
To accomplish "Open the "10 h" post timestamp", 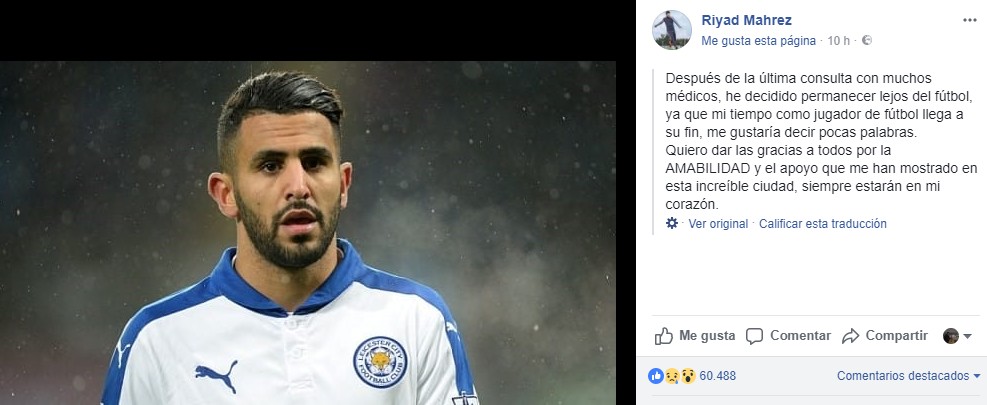I will point(839,41).
